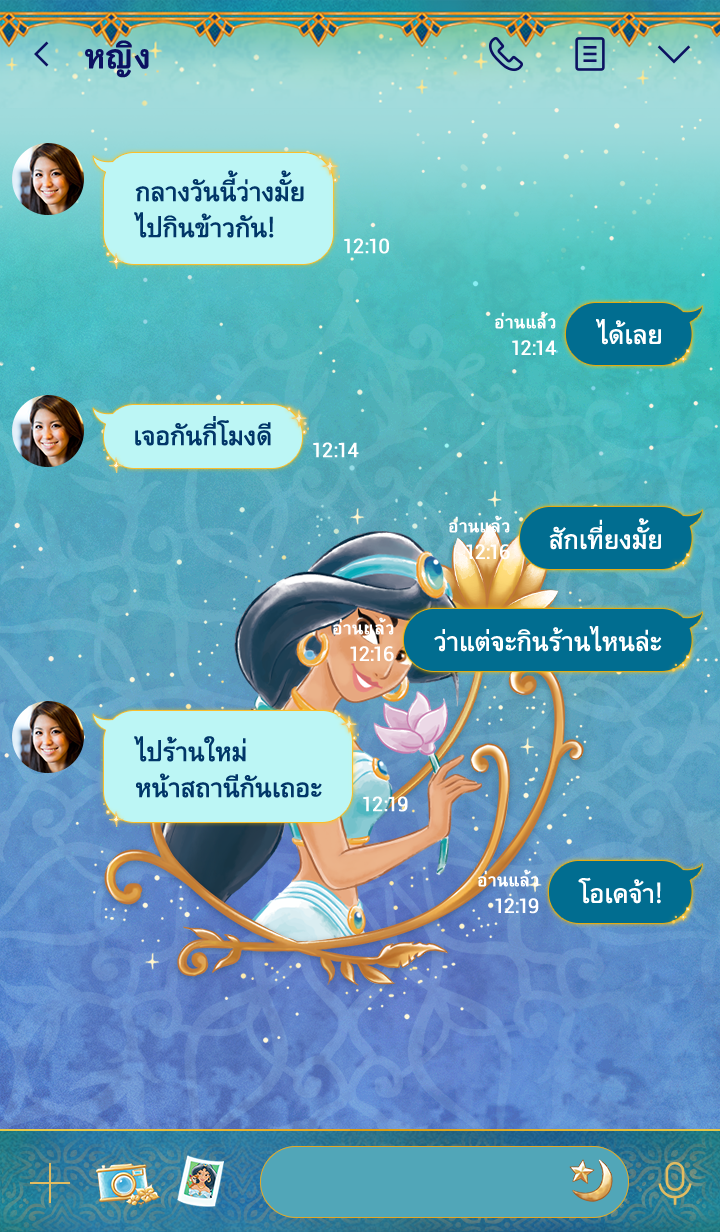Tap the microphone to record voice

point(675,1182)
